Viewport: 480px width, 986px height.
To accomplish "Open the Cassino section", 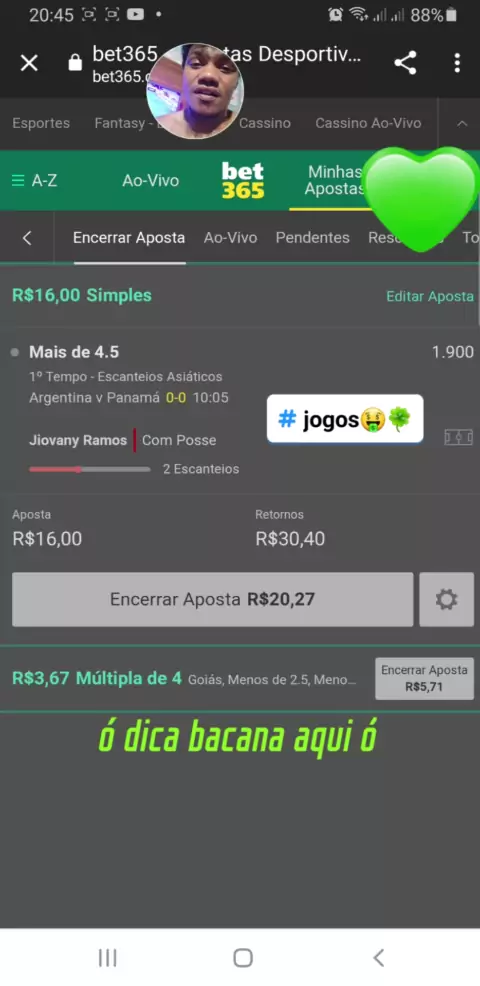I will coord(264,123).
